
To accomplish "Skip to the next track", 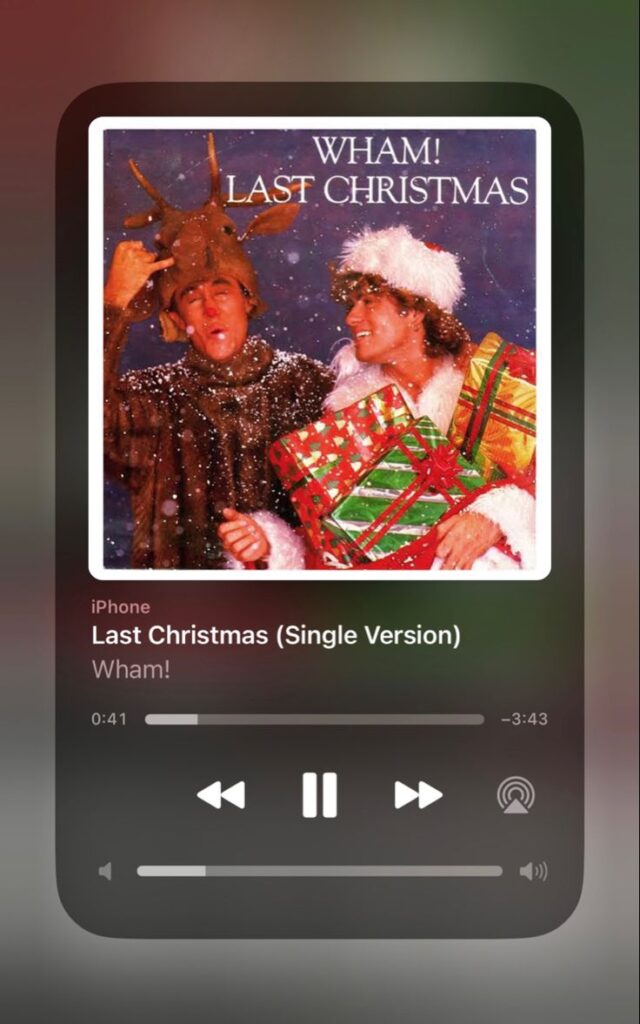I will [x=418, y=795].
